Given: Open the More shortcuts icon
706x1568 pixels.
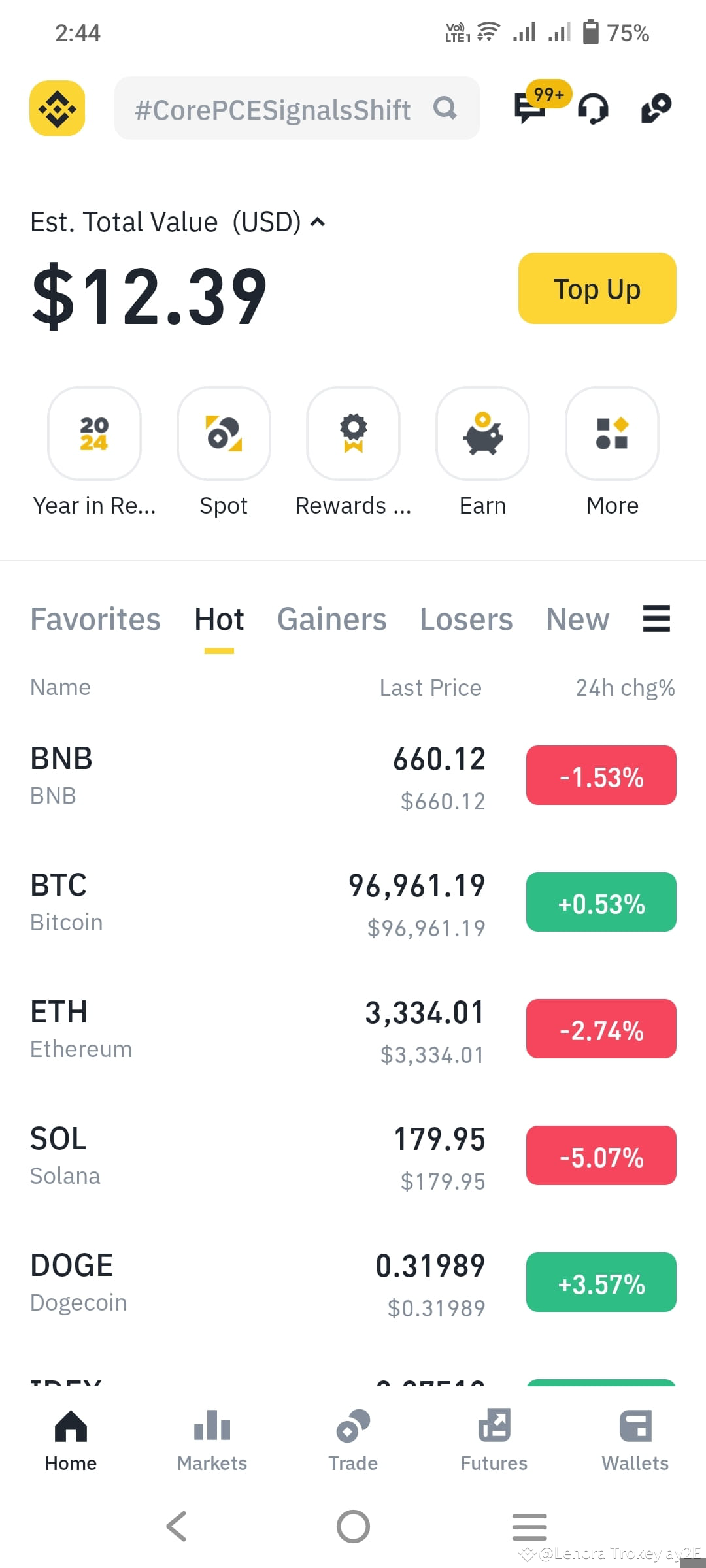Looking at the screenshot, I should 611,433.
